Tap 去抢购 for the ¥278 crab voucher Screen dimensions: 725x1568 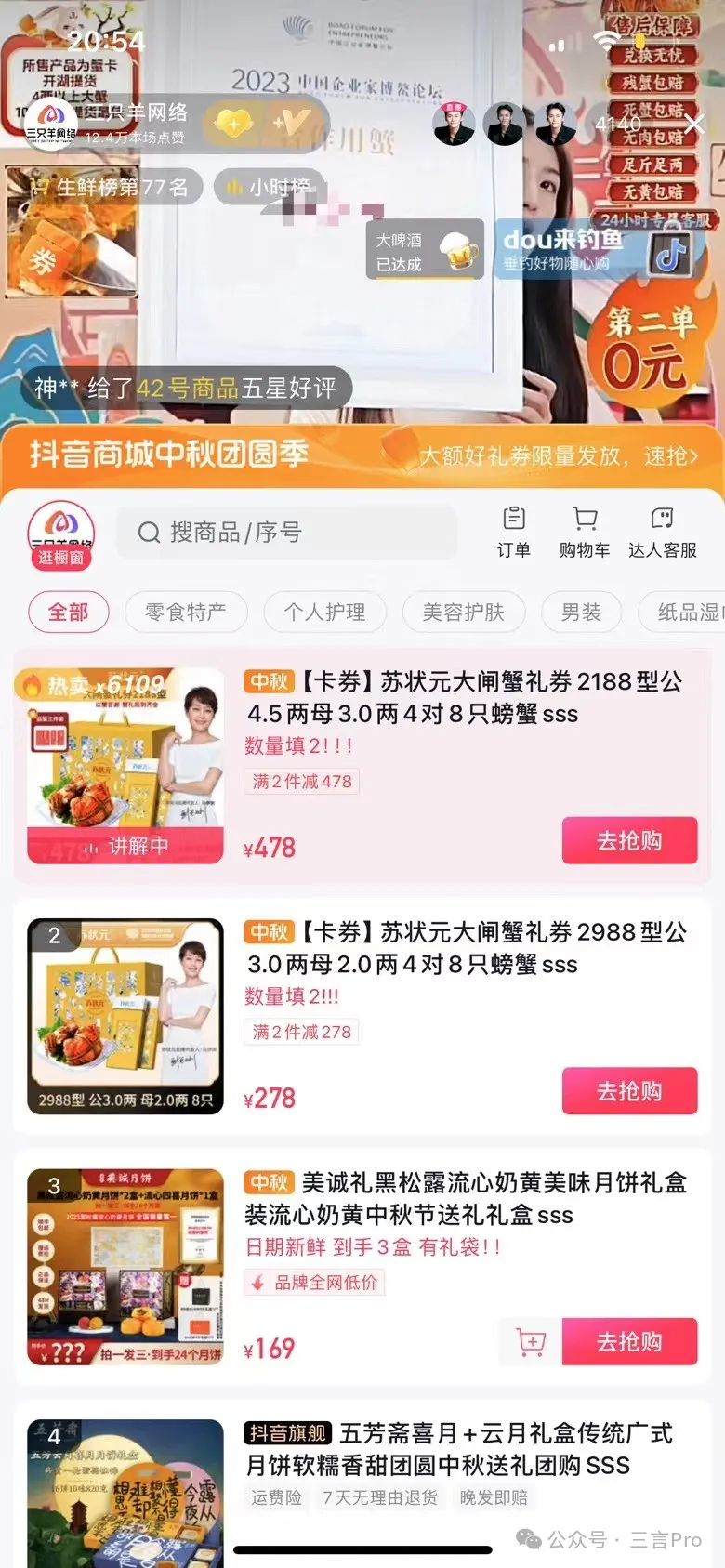[x=629, y=1091]
